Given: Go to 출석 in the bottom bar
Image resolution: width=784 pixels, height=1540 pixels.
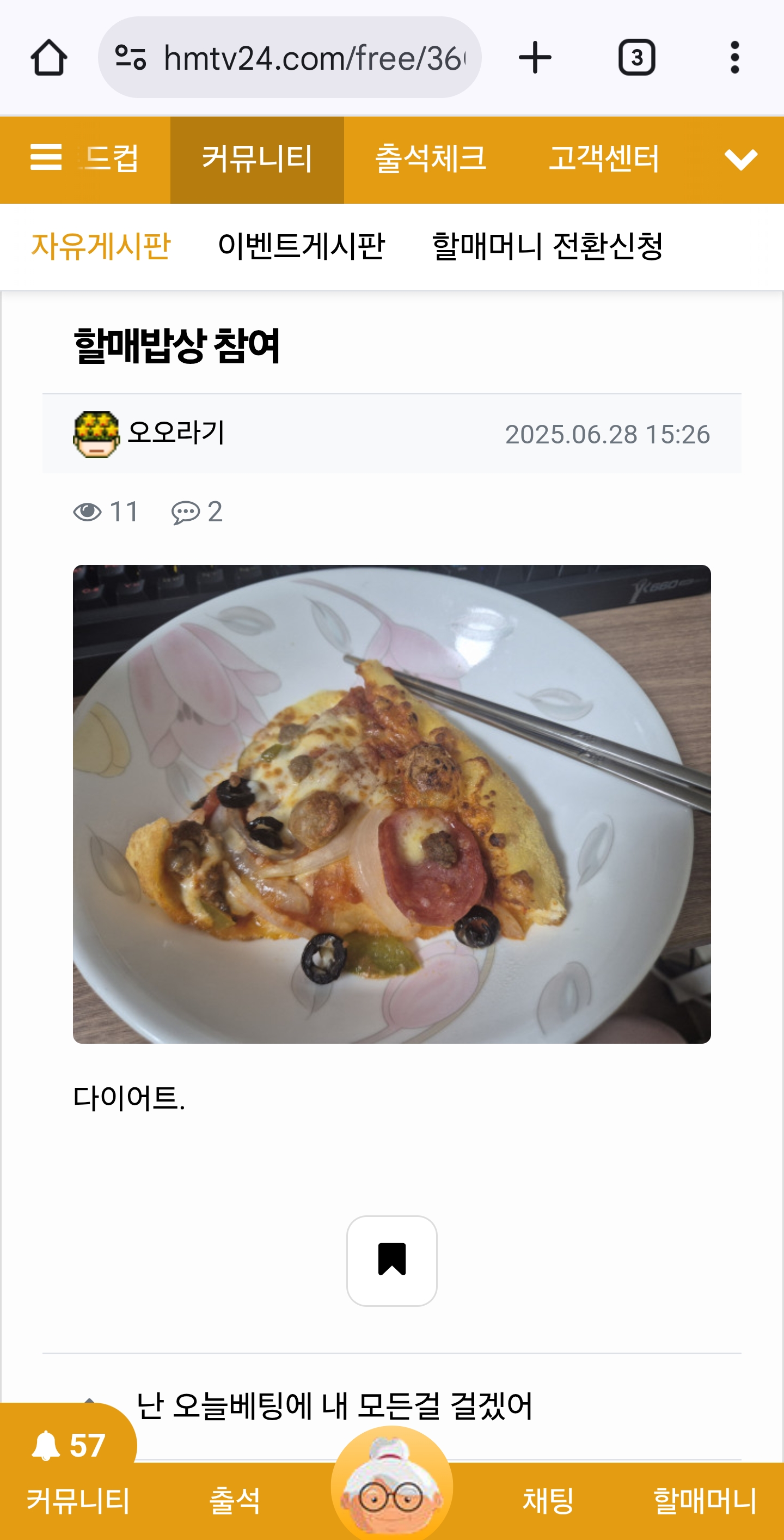Looking at the screenshot, I should tap(235, 1501).
